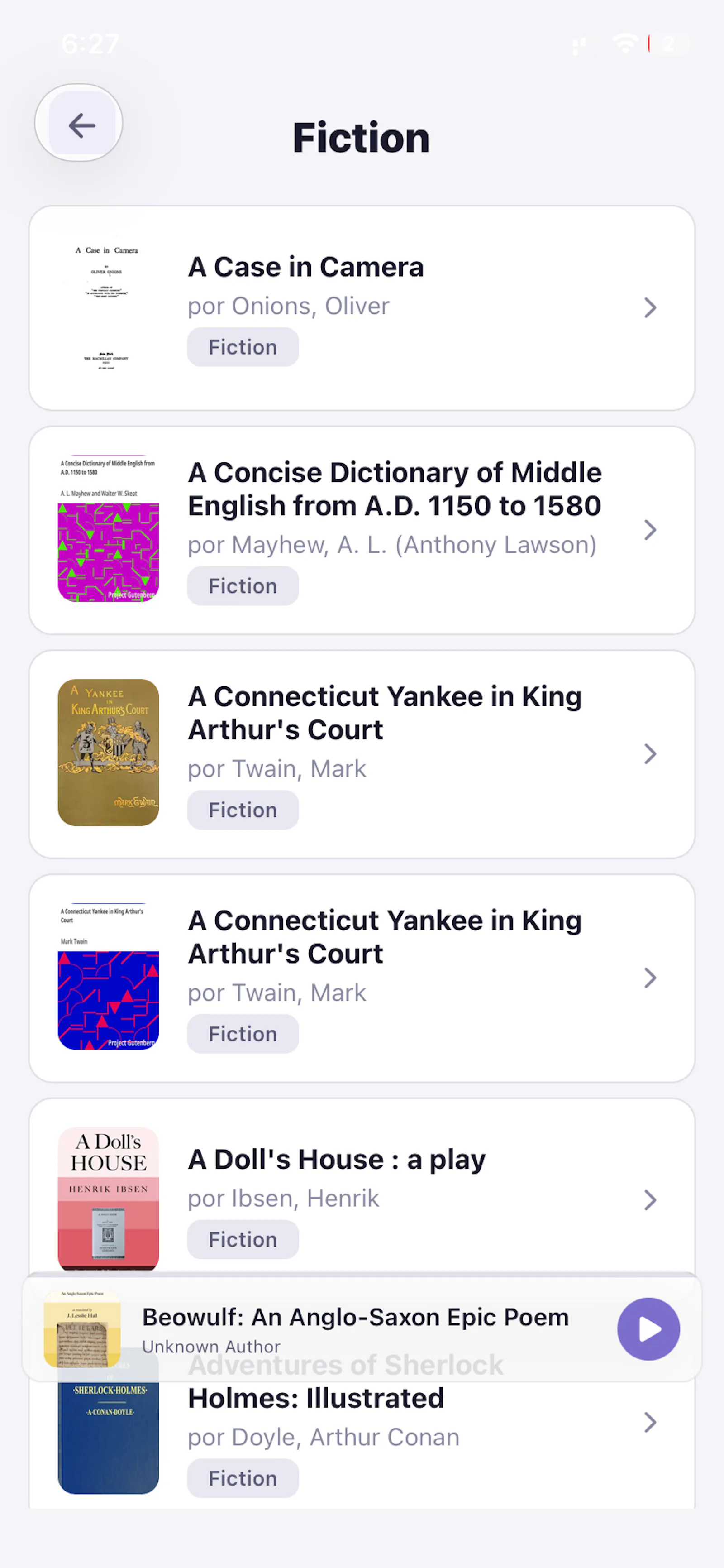Viewport: 724px width, 1568px height.
Task: Go back using the arrow button
Action: point(79,124)
